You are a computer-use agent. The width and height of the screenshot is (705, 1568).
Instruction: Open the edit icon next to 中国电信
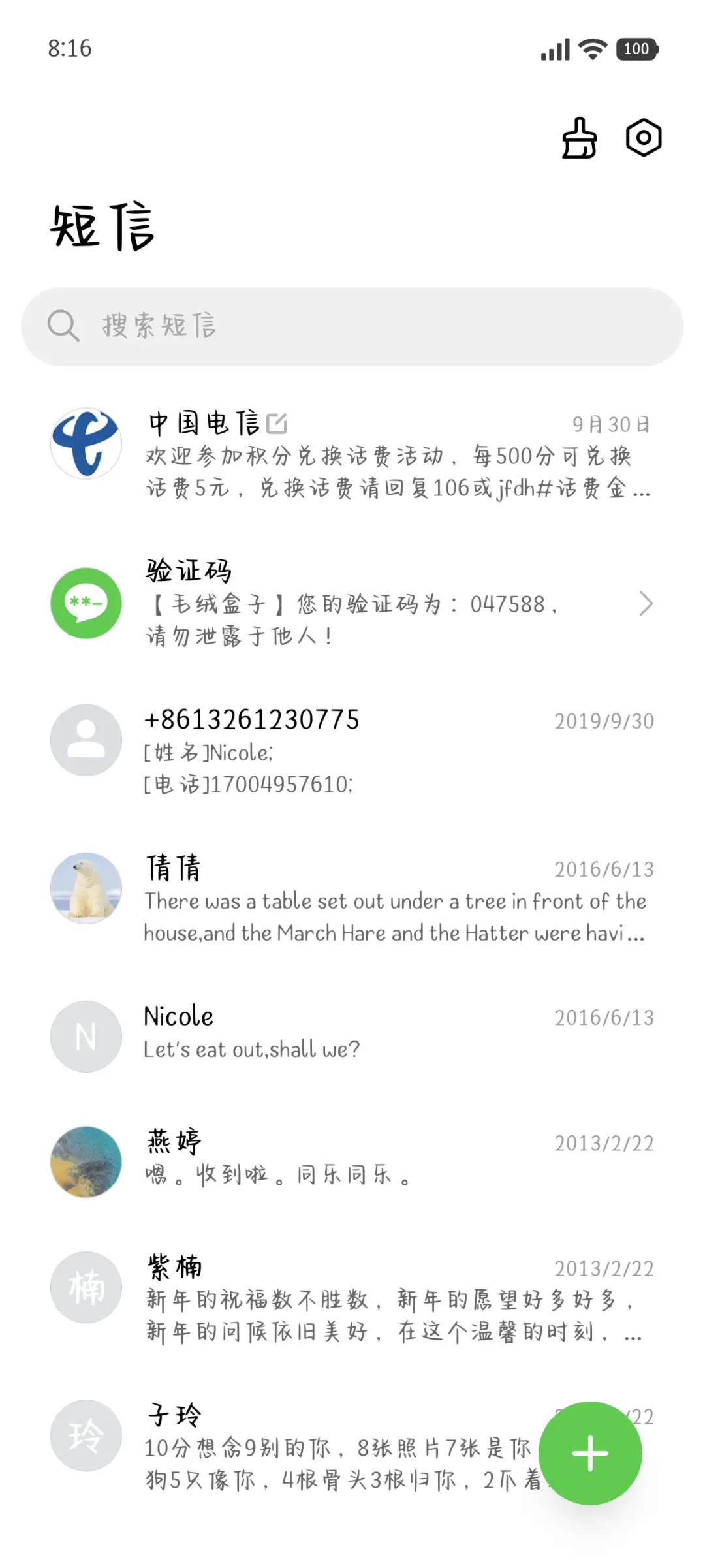point(277,423)
